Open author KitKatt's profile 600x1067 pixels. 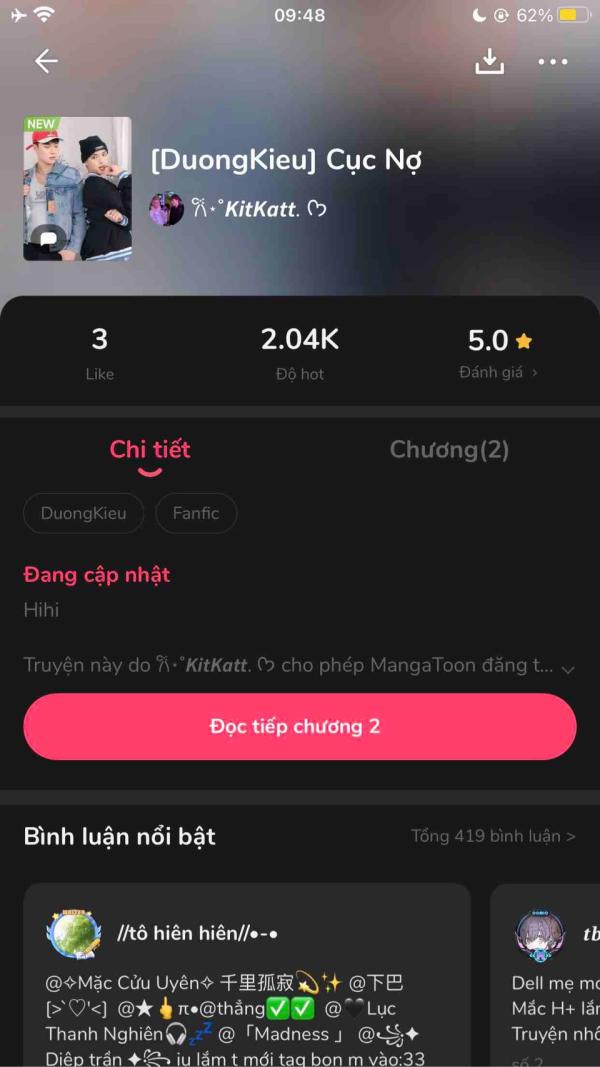click(x=238, y=209)
